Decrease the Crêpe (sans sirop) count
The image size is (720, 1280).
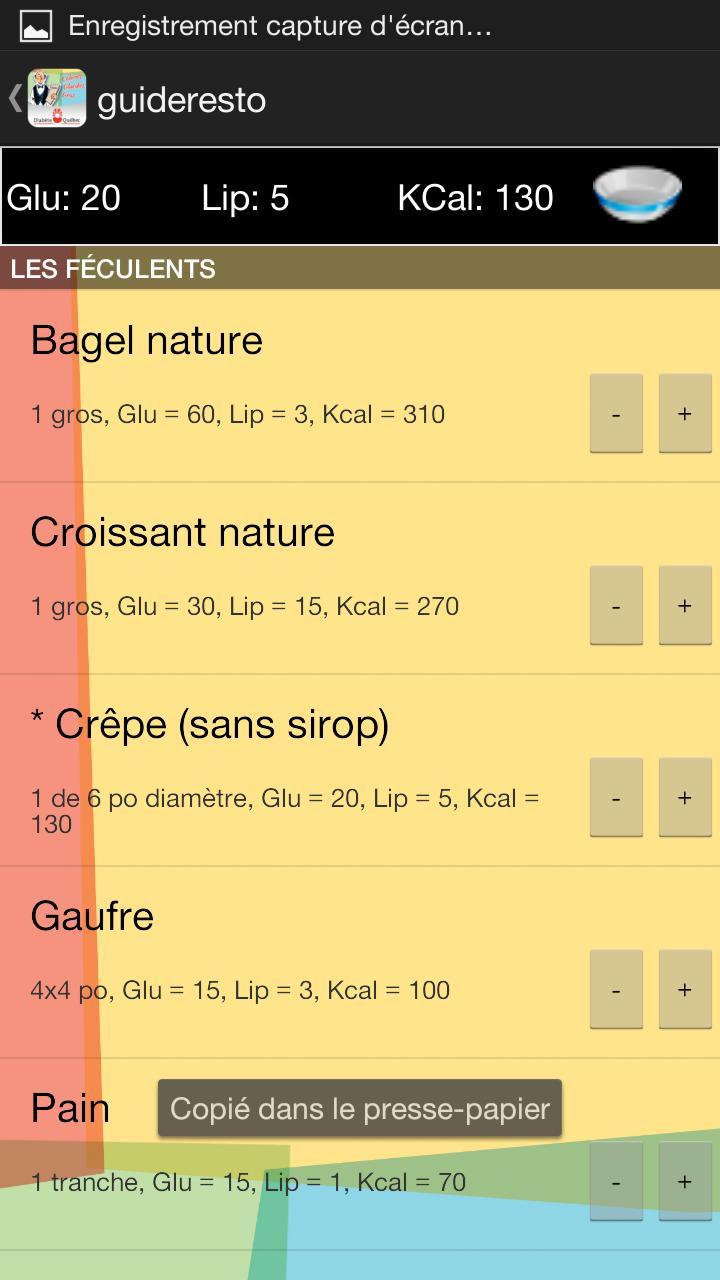tap(616, 797)
